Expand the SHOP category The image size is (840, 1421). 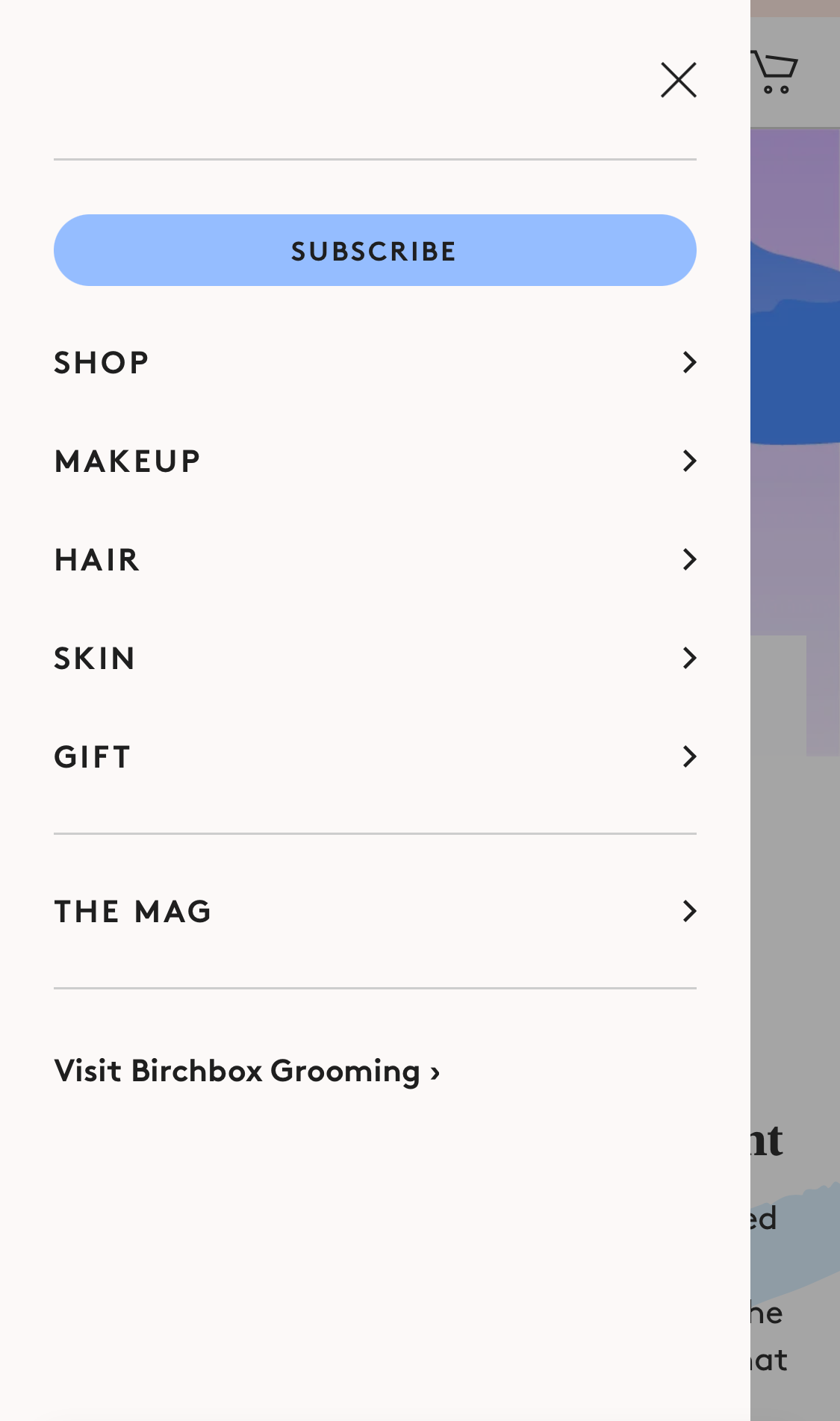pyautogui.click(x=101, y=363)
